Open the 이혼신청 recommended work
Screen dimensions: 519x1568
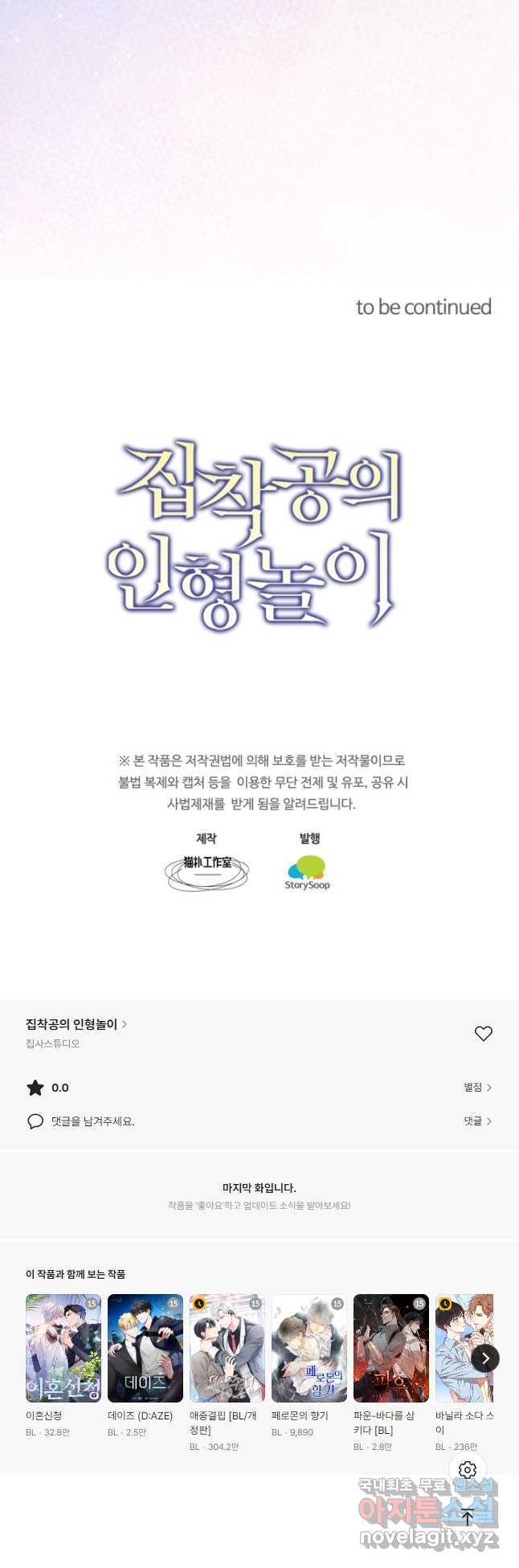tap(63, 1348)
